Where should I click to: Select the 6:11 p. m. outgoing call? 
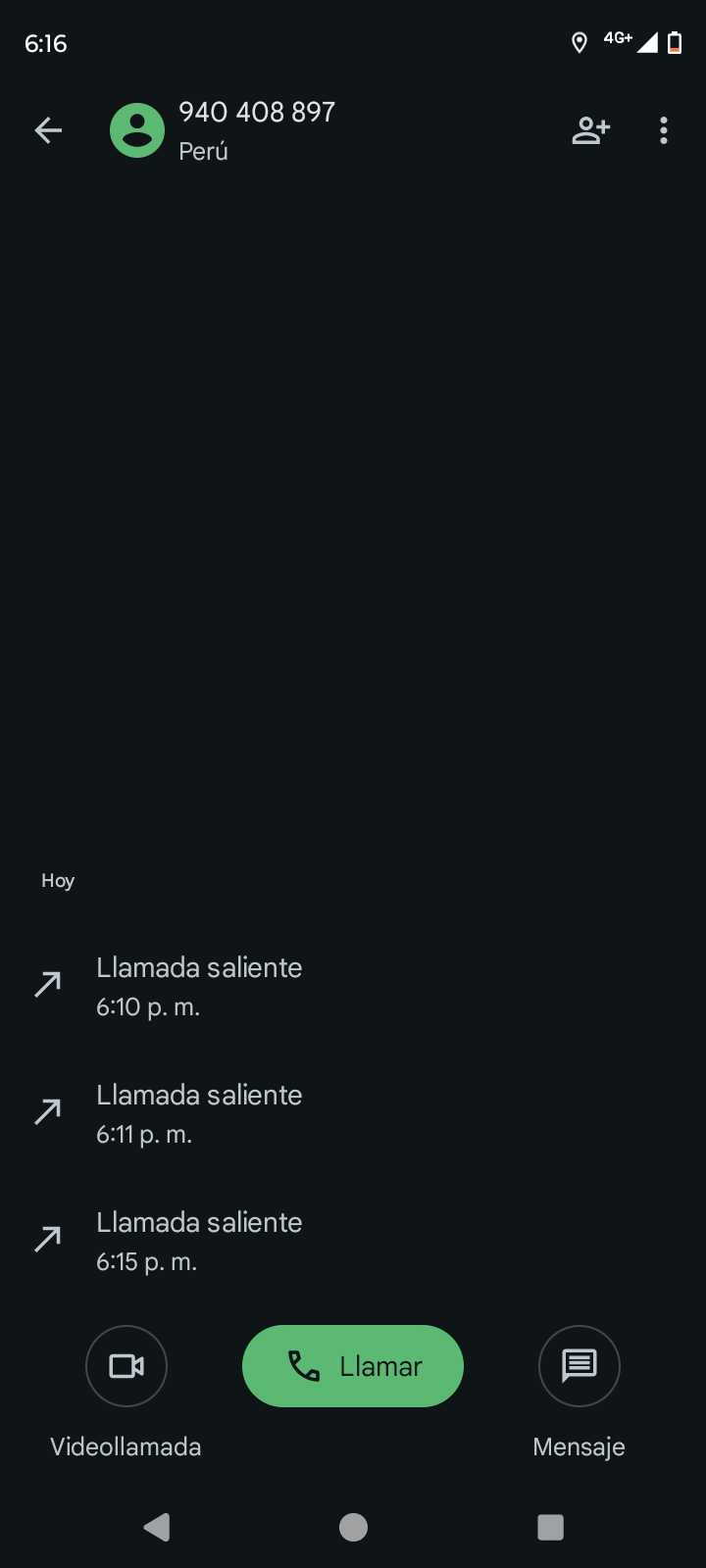coord(199,1113)
